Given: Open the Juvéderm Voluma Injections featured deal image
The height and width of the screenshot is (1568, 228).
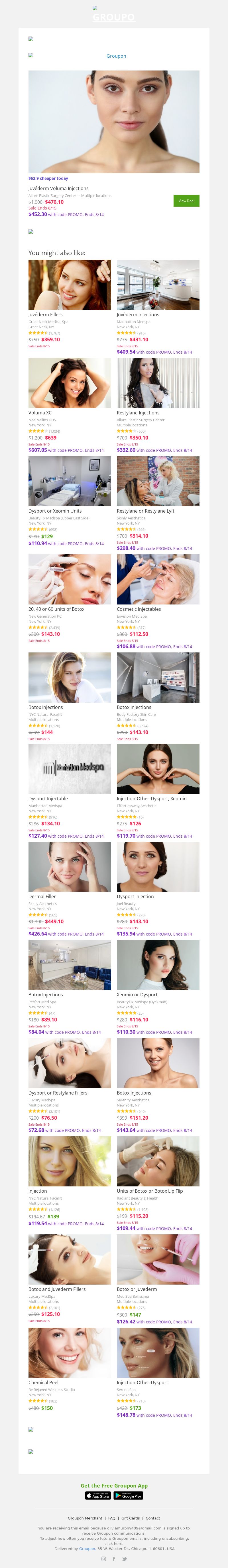Looking at the screenshot, I should pyautogui.click(x=114, y=122).
